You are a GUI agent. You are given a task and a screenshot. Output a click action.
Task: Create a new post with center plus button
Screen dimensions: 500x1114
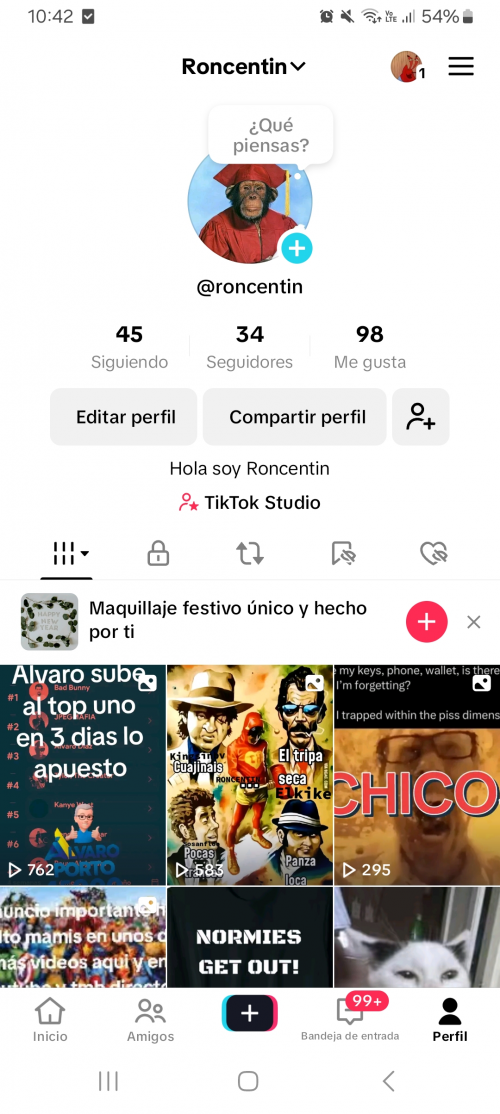(x=249, y=1013)
